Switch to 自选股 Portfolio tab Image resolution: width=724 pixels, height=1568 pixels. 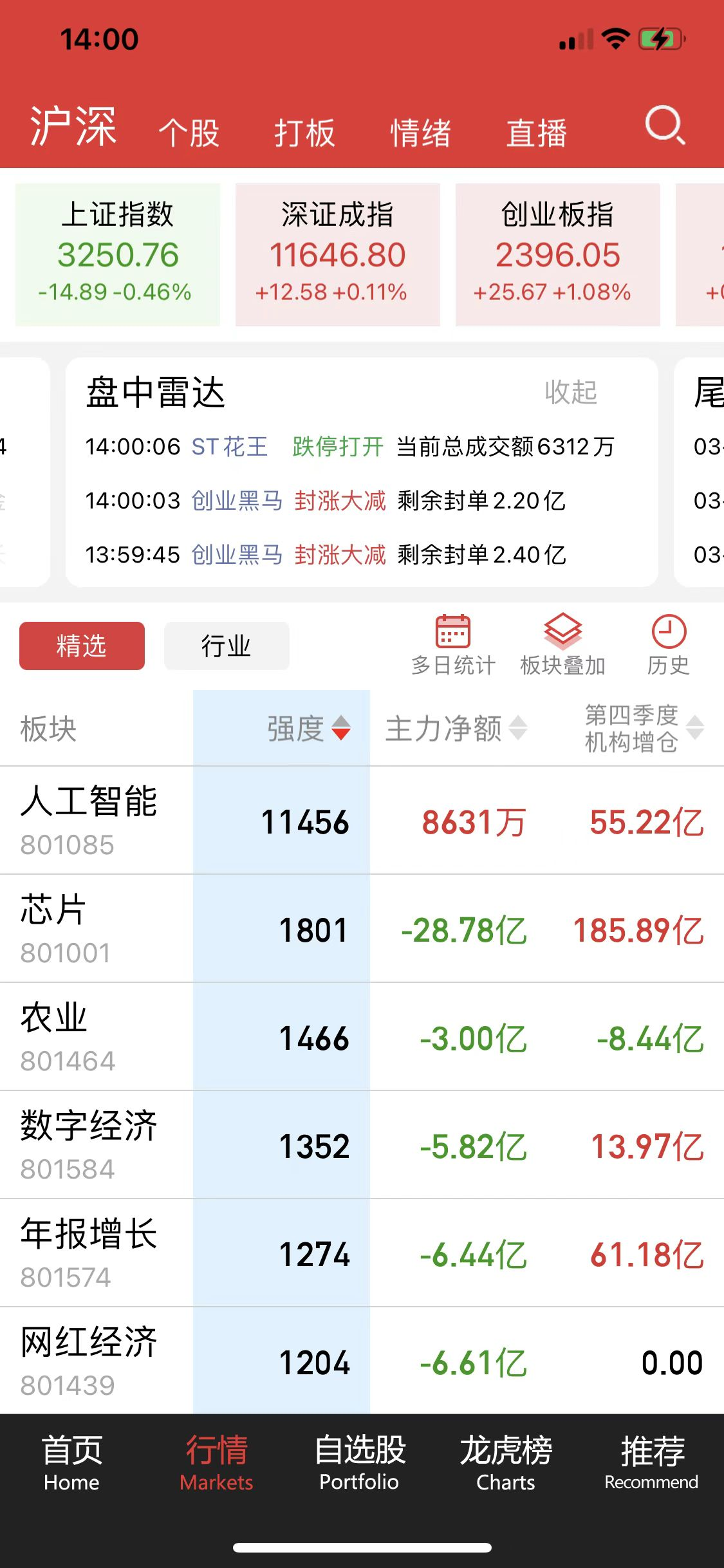coord(360,1462)
